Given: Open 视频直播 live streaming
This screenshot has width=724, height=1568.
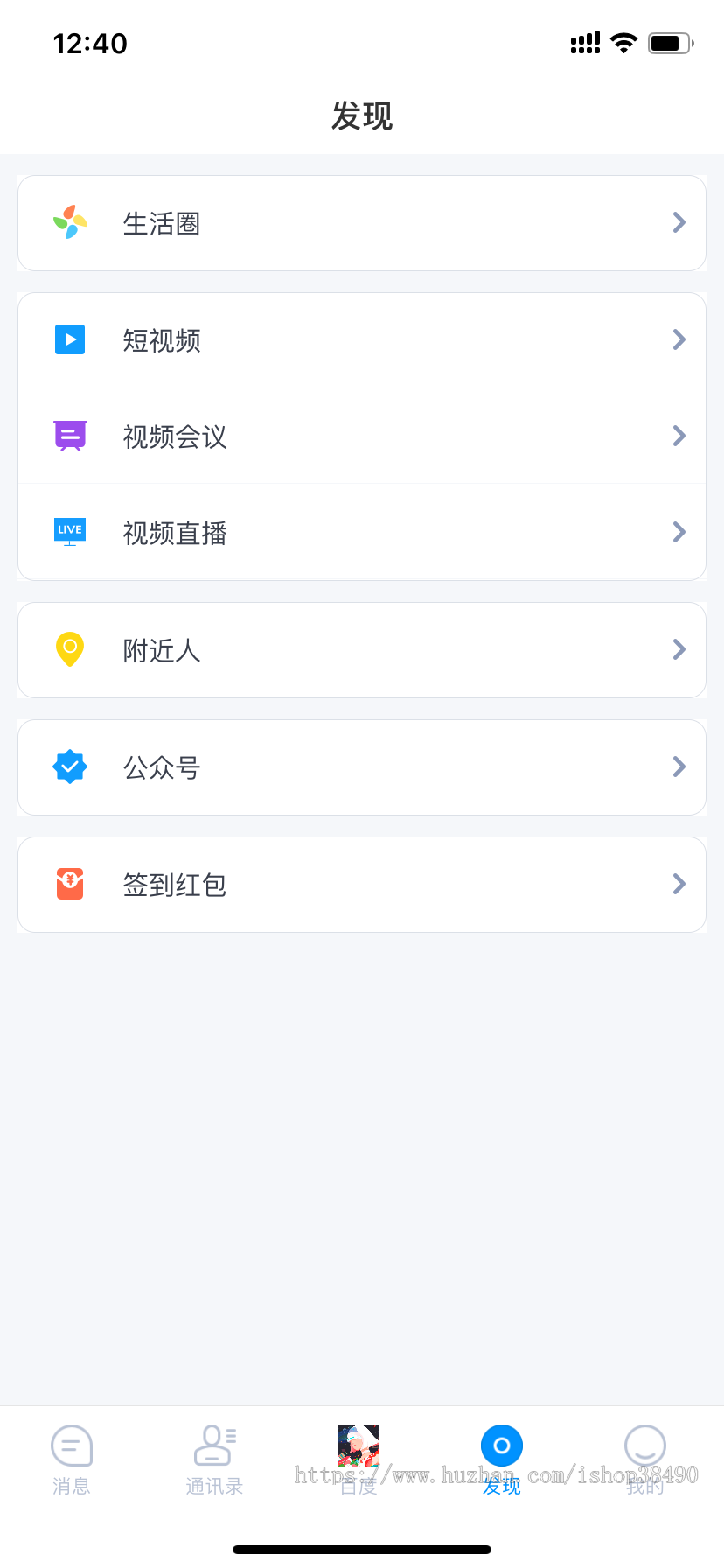Looking at the screenshot, I should (362, 532).
